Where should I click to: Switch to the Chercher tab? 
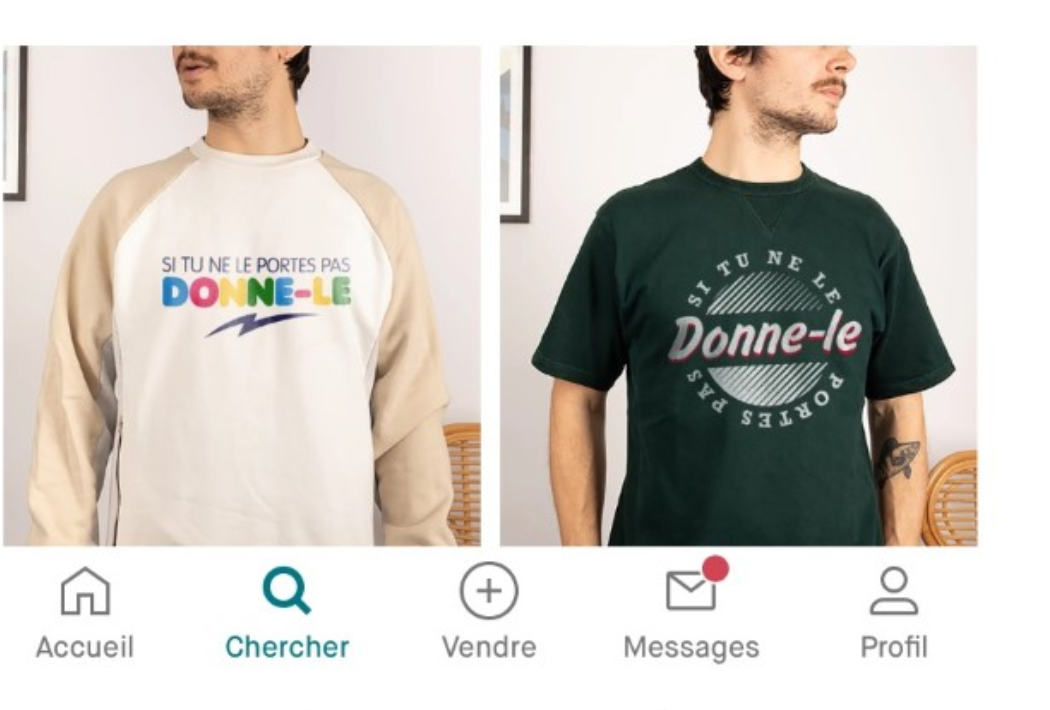pos(287,612)
